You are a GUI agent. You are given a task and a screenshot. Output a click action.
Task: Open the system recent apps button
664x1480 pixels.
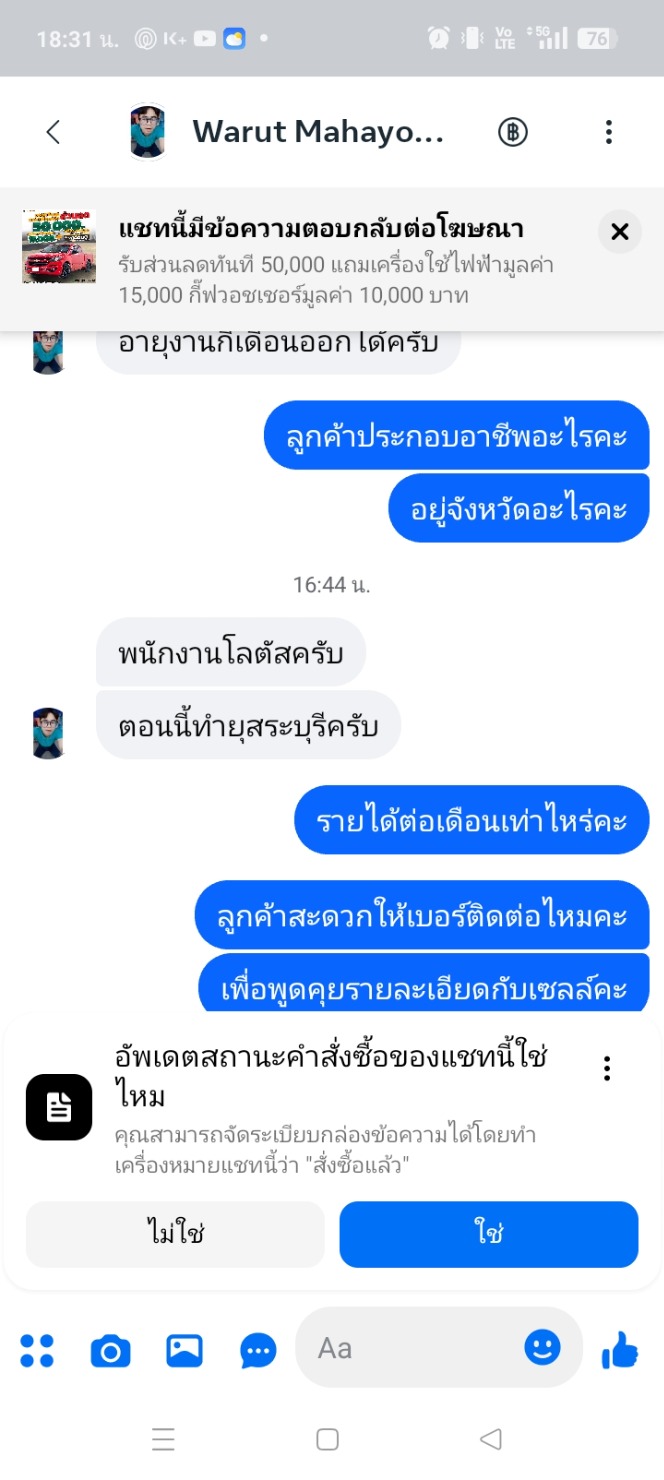(164, 1440)
